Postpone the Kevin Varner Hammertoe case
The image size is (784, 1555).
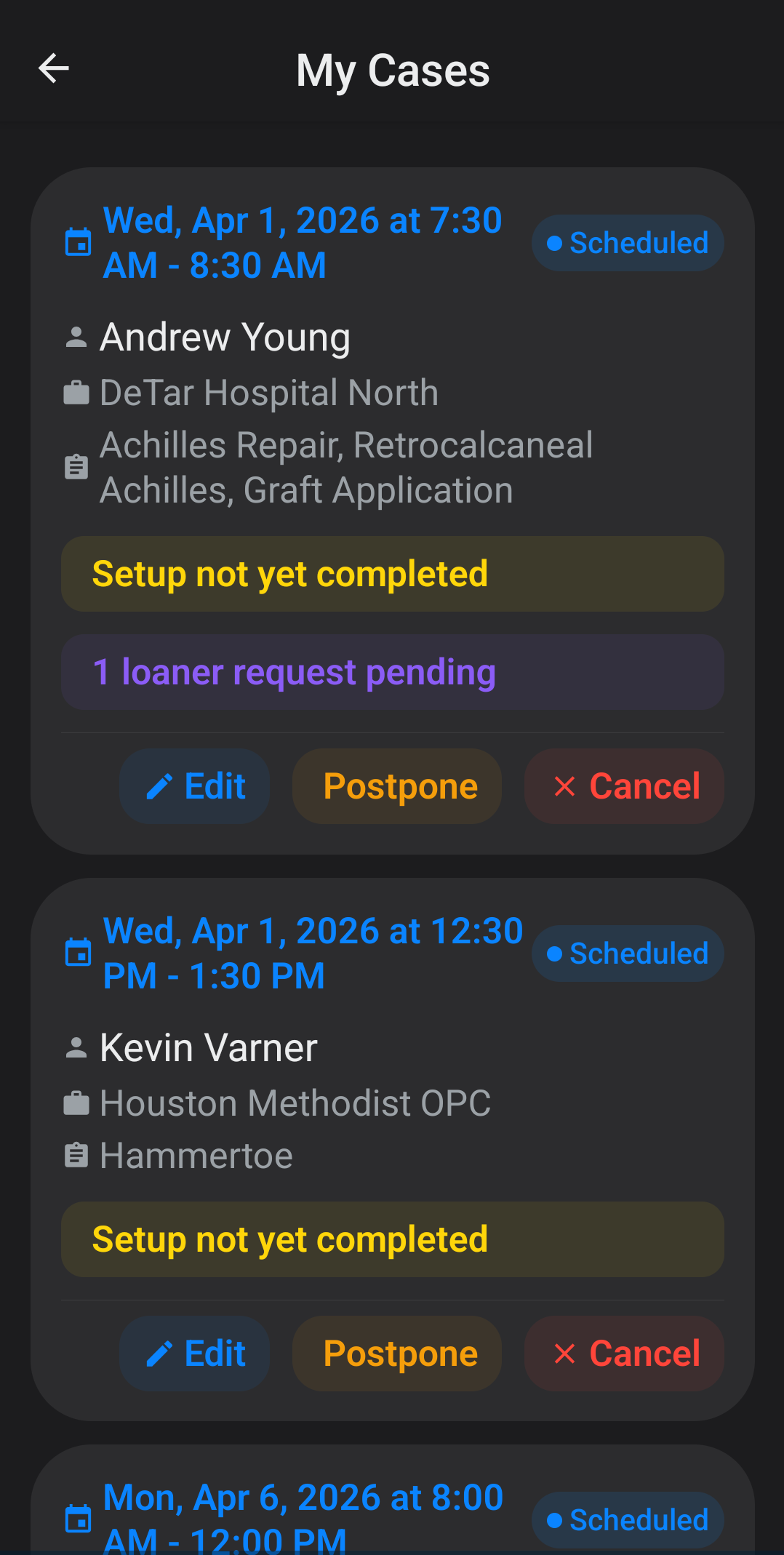tap(397, 1354)
